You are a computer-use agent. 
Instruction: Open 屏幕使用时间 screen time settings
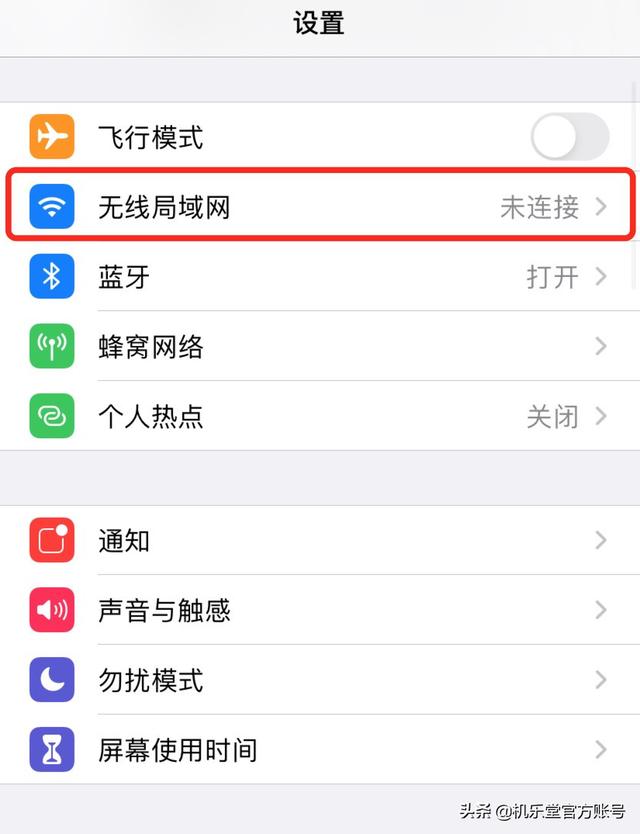pyautogui.click(x=320, y=749)
